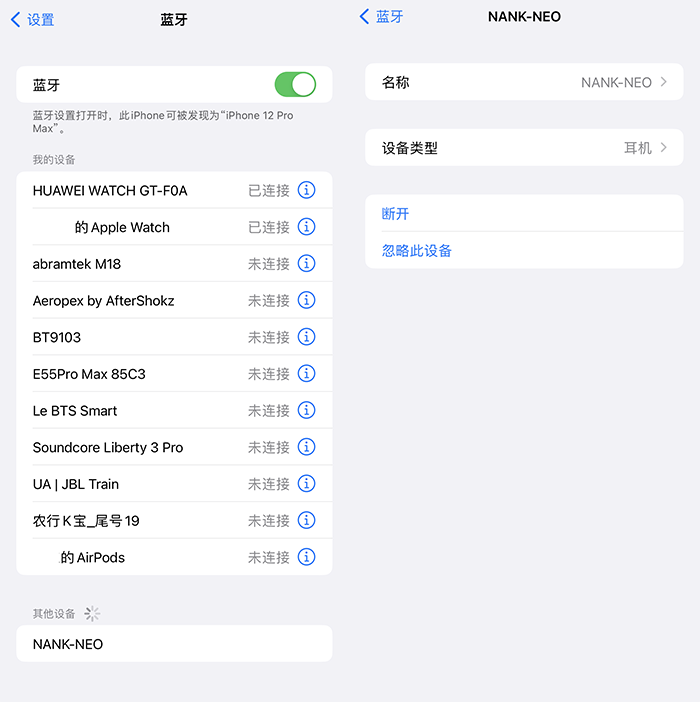The height and width of the screenshot is (702, 700).
Task: Select Aeropex by AfterShokz device
Action: pos(140,301)
